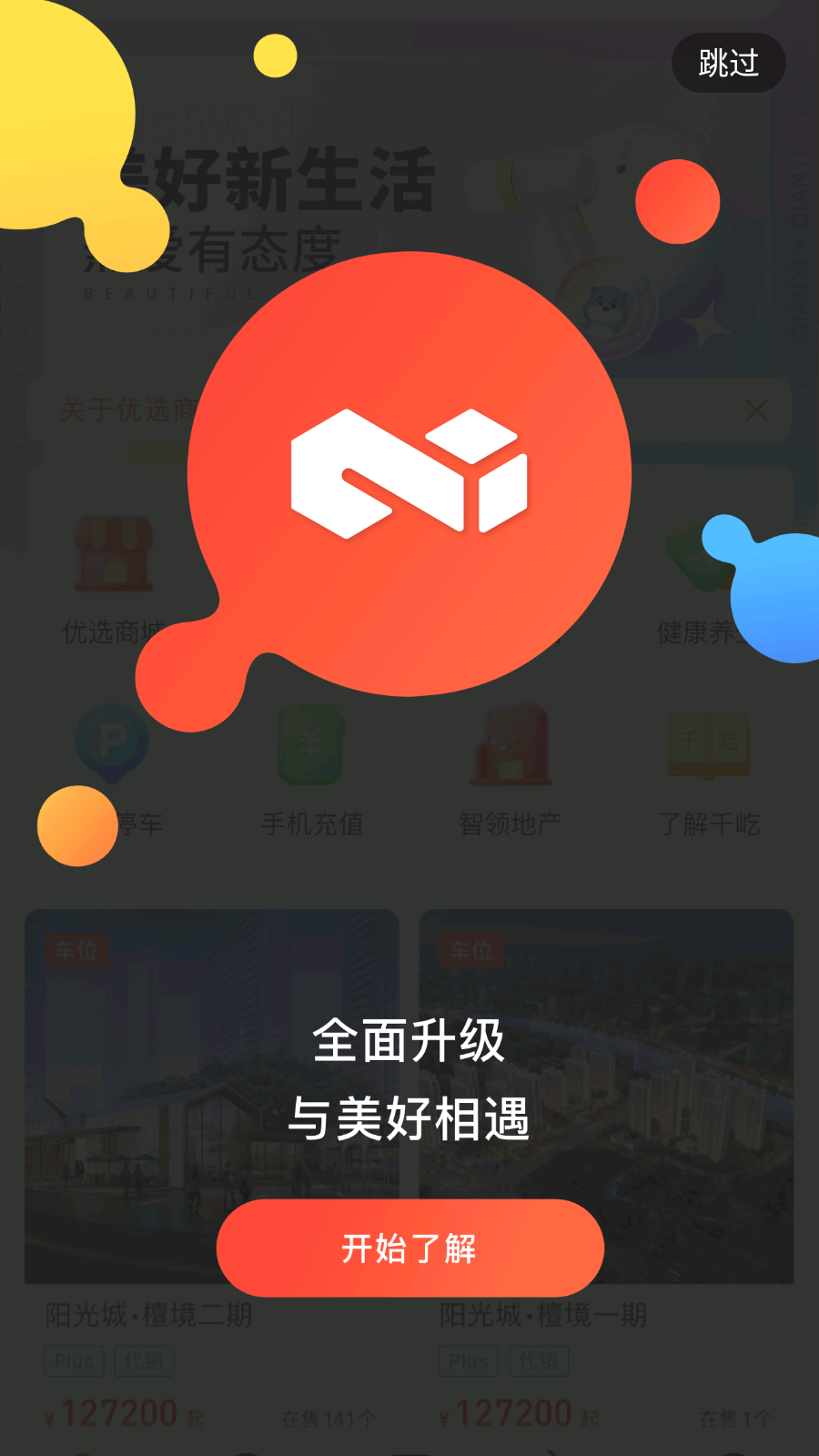Tap 跳过 to skip the intro
This screenshot has width=819, height=1456.
point(729,62)
